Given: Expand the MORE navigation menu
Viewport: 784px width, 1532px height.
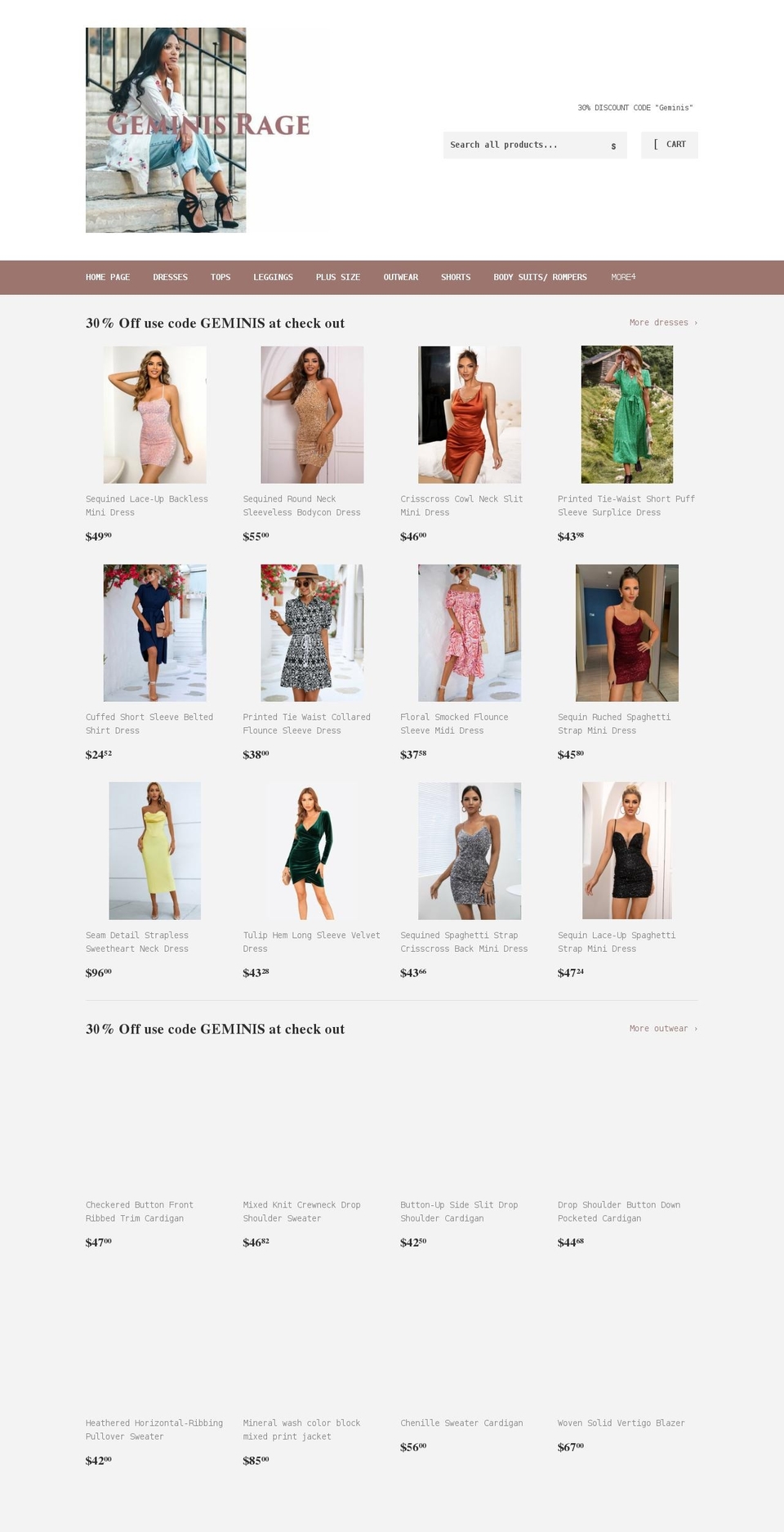Looking at the screenshot, I should (x=623, y=277).
